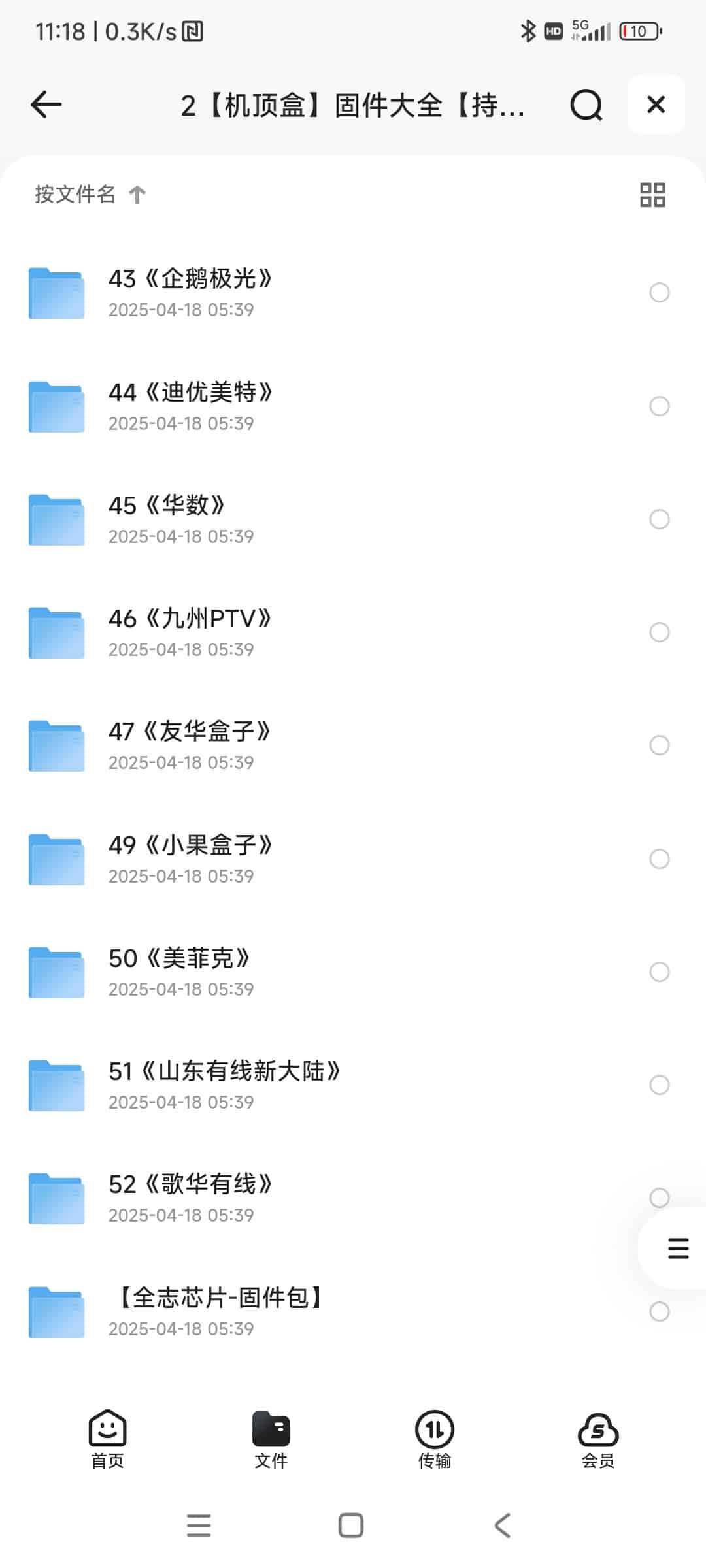The height and width of the screenshot is (1568, 706).
Task: Open the 【全志芯片-固件包】 folder
Action: 219,1311
